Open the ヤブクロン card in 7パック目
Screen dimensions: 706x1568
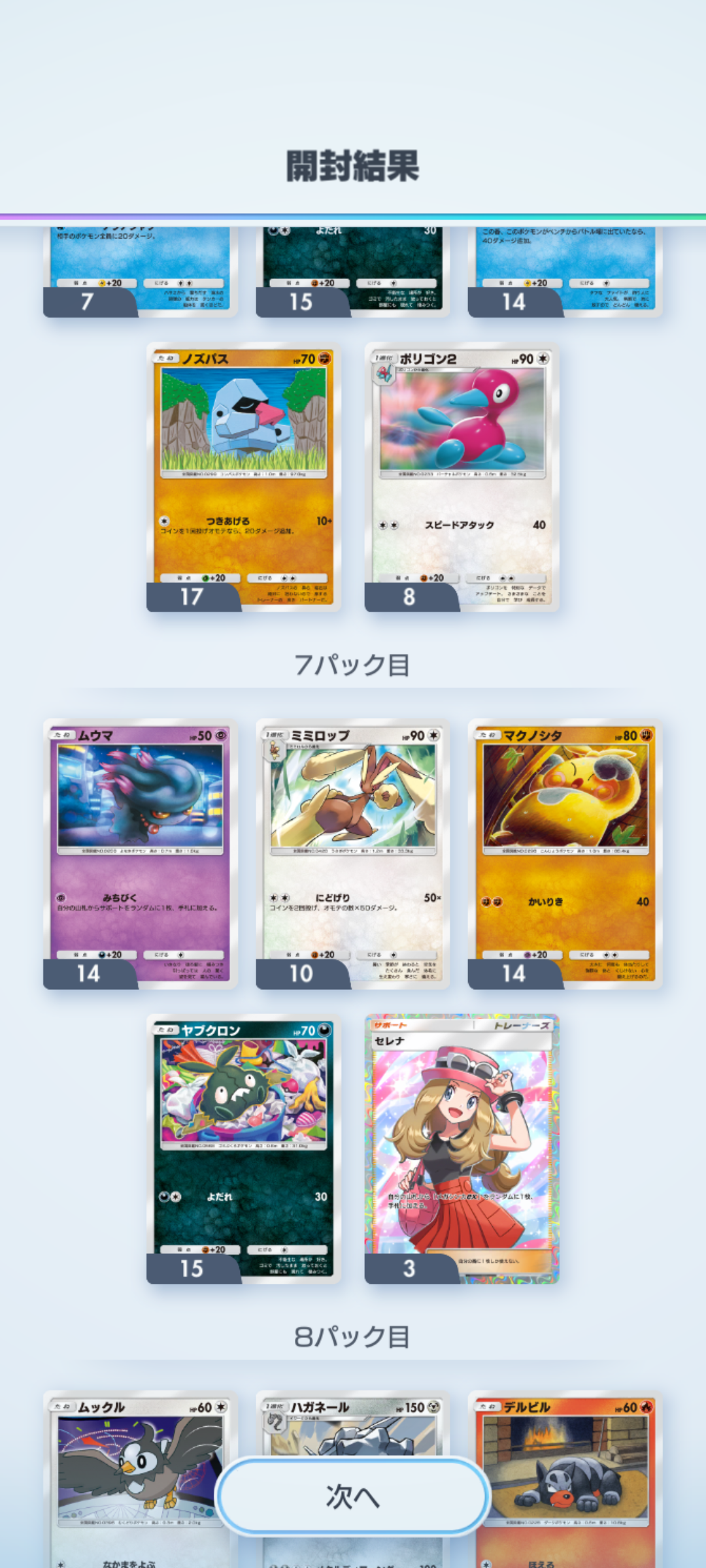coord(244,1149)
